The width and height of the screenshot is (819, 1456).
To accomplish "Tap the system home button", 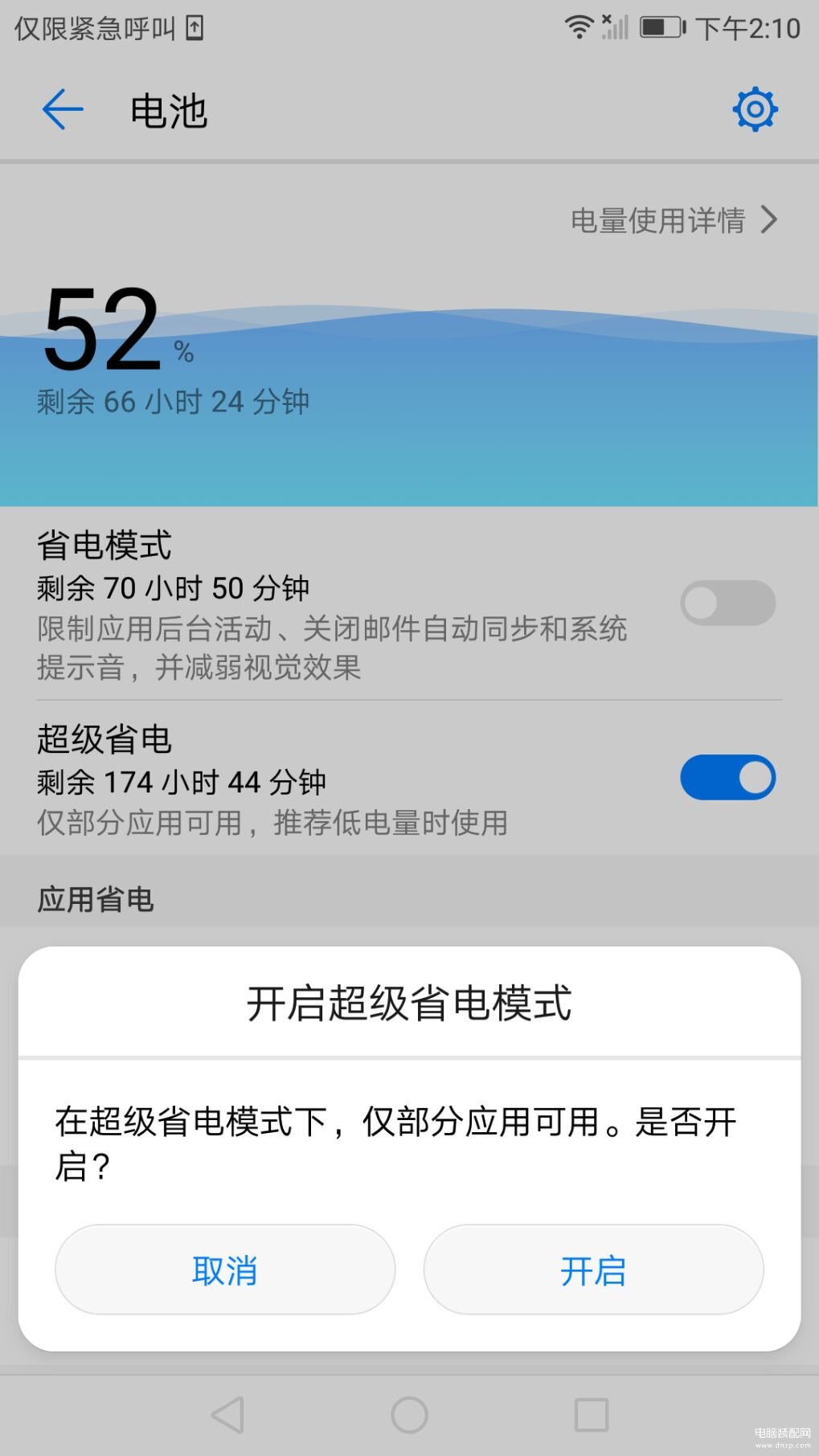I will click(x=409, y=1415).
